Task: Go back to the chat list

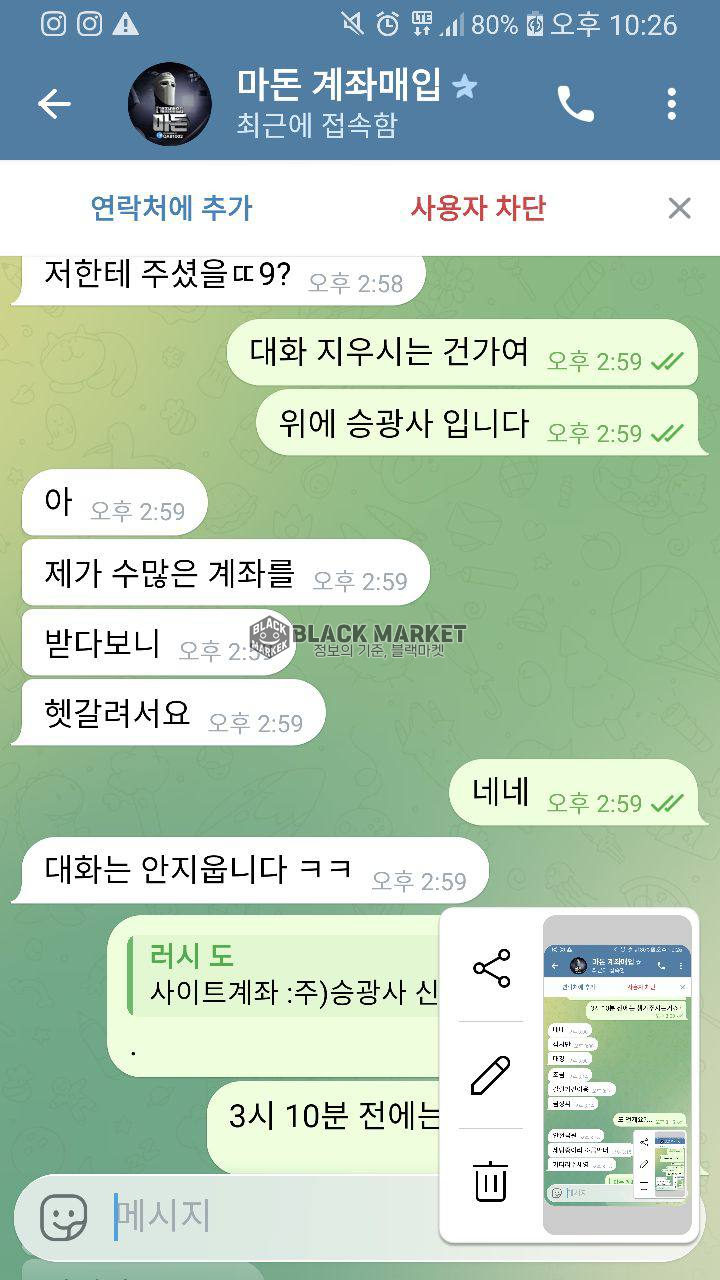Action: pos(54,104)
